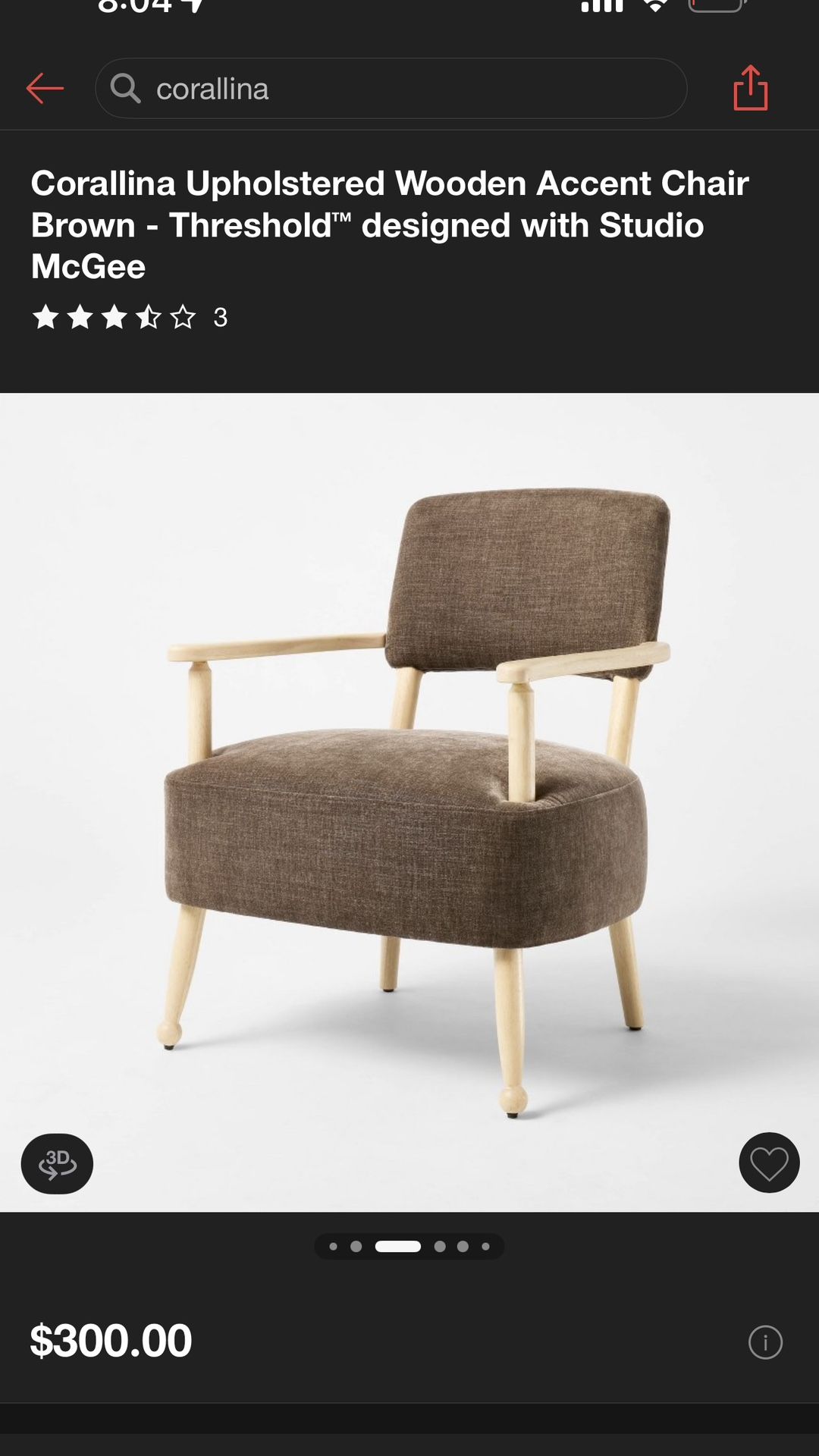Tap the magnifying glass search icon

(128, 89)
